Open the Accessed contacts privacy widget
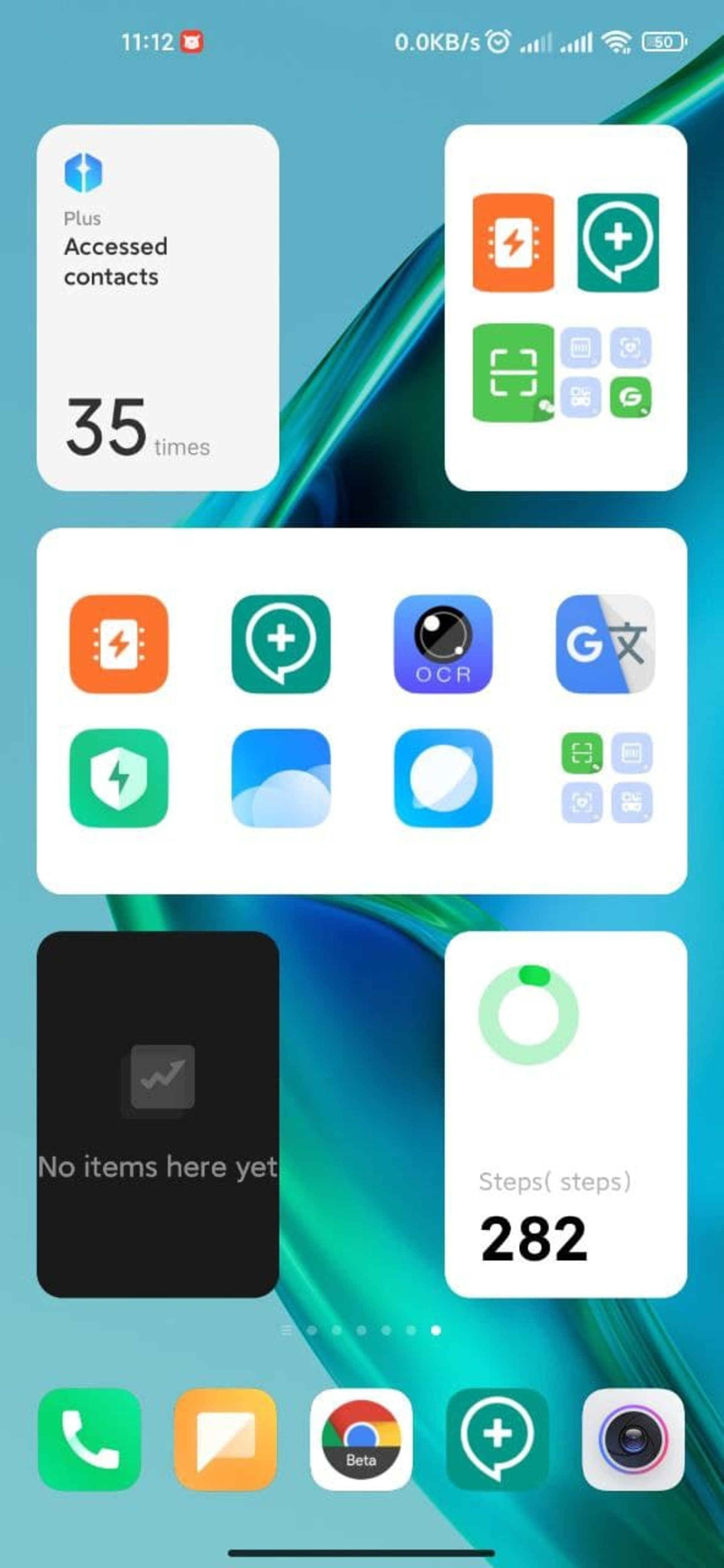The image size is (724, 1568). (x=158, y=307)
